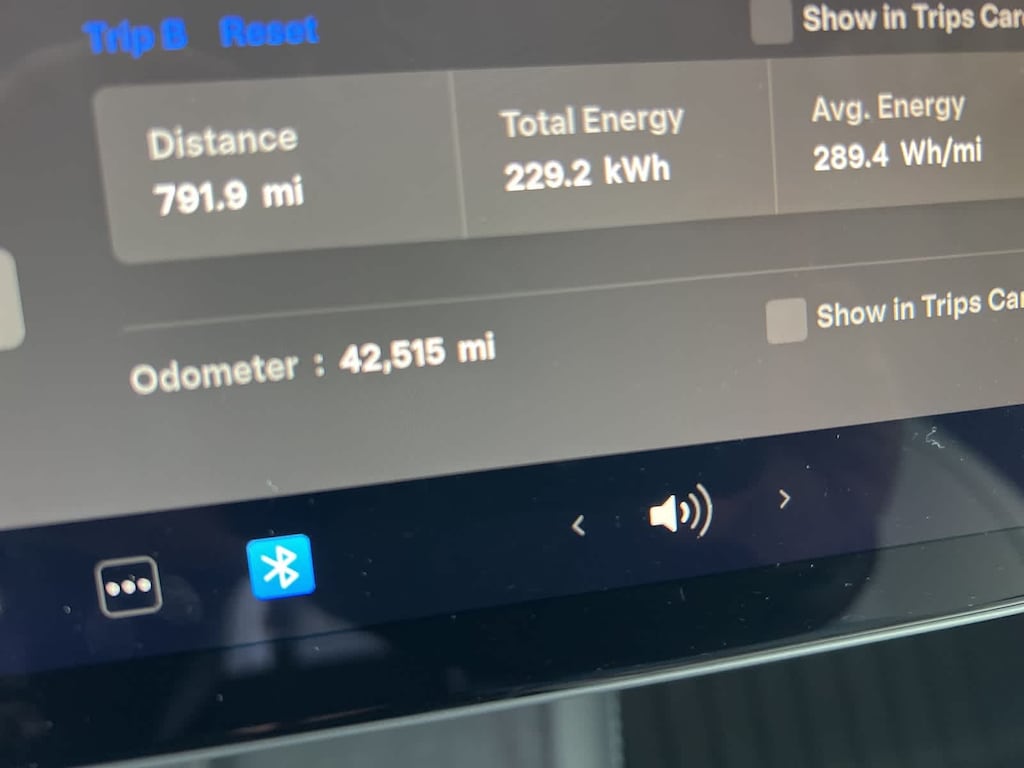Toggle Show in Trips Card checkbox above Avg. Energy
This screenshot has height=768, width=1024.
click(771, 22)
